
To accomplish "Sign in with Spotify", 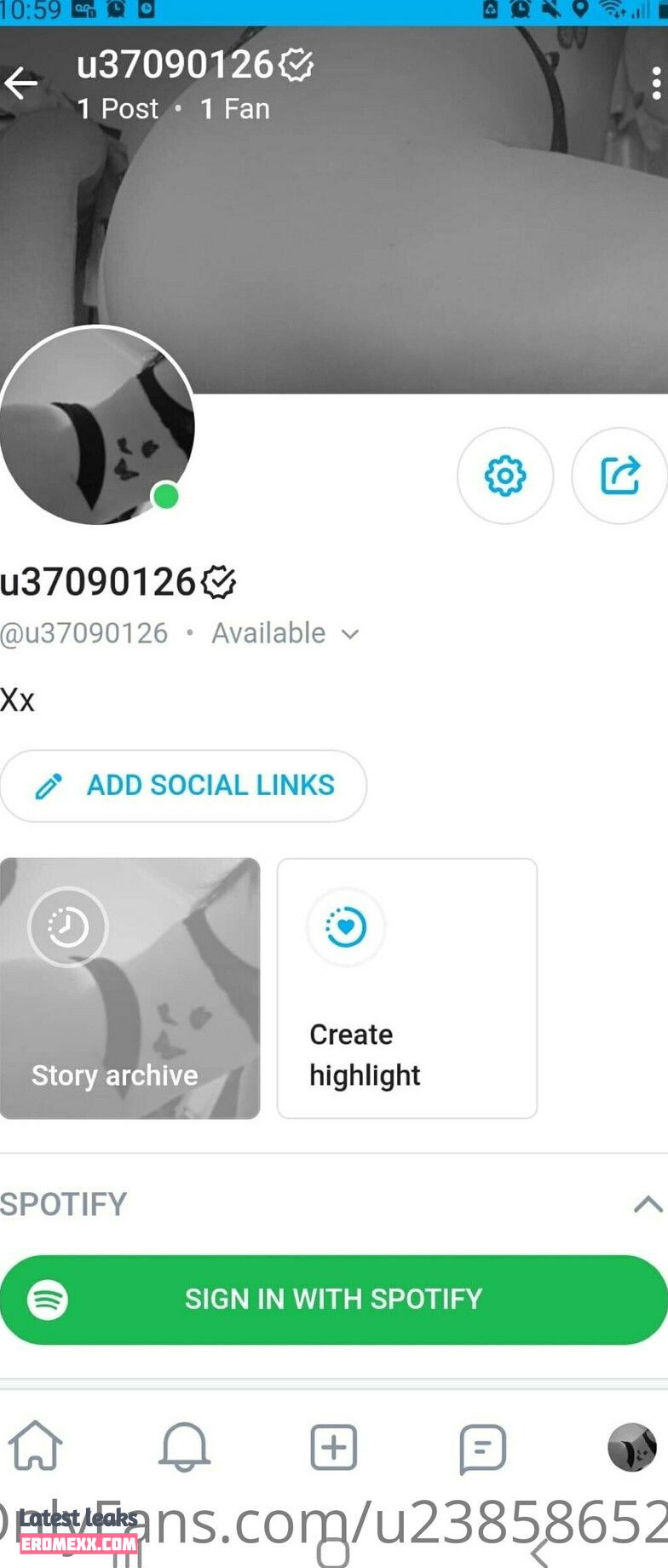I will tap(334, 1299).
